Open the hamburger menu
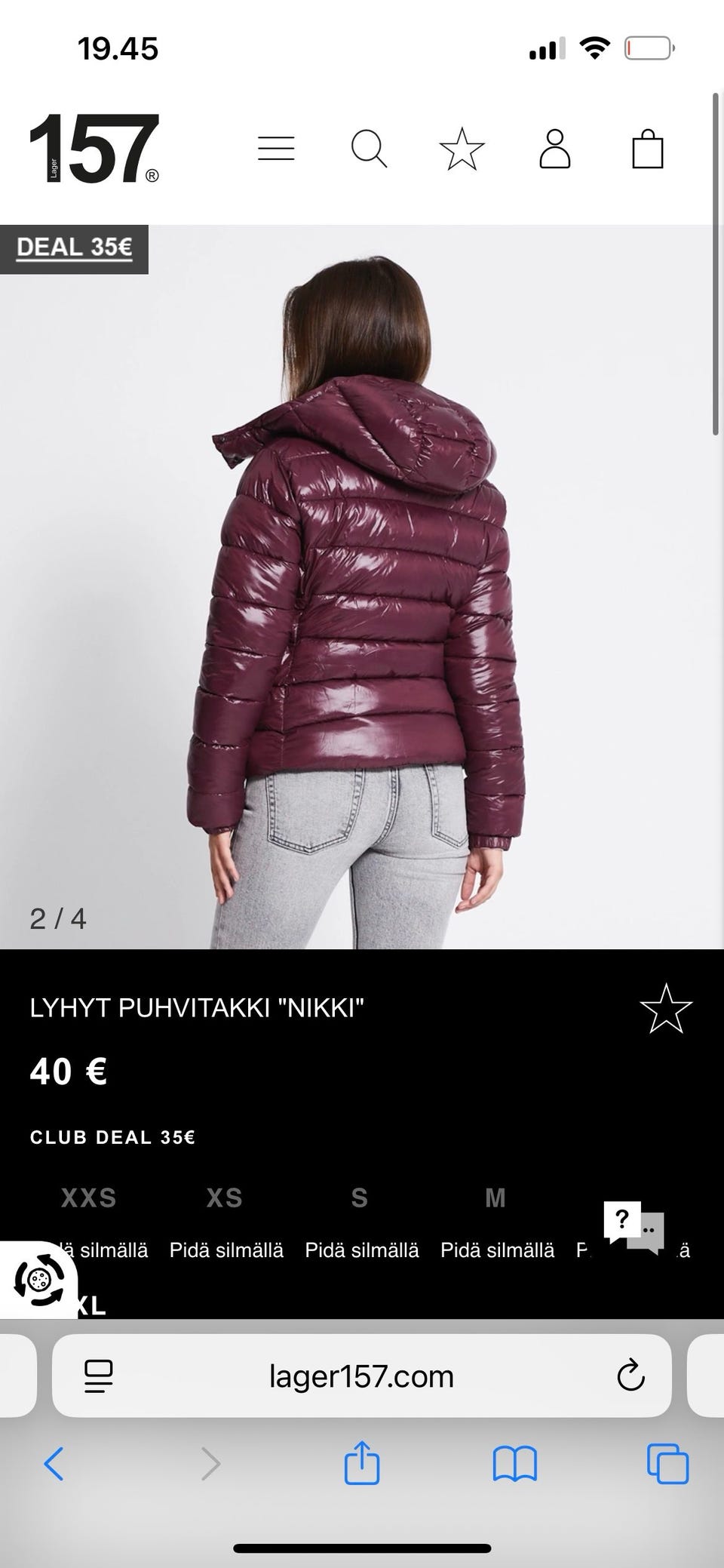This screenshot has height=1568, width=724. (x=276, y=149)
